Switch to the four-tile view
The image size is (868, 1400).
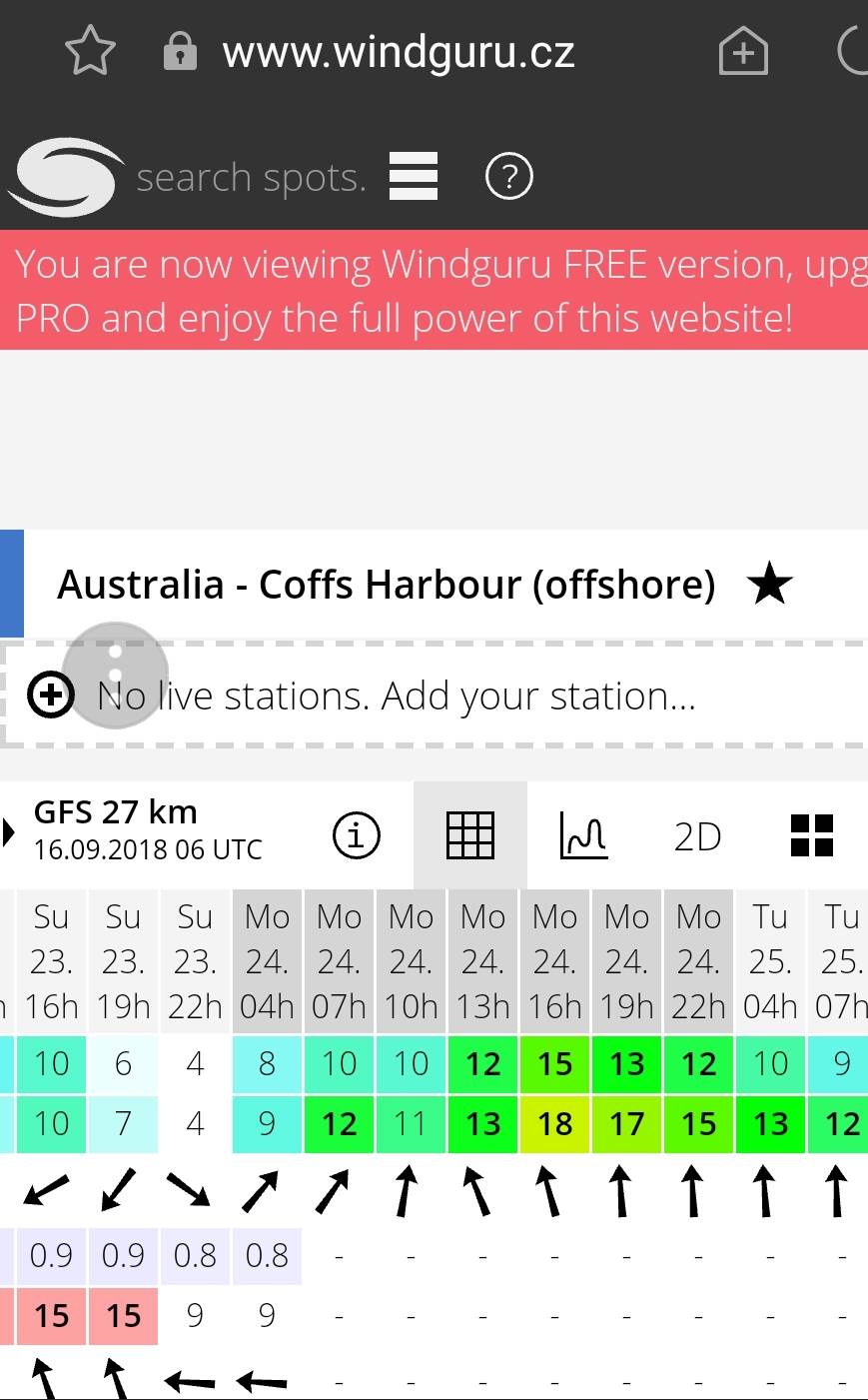(x=811, y=835)
